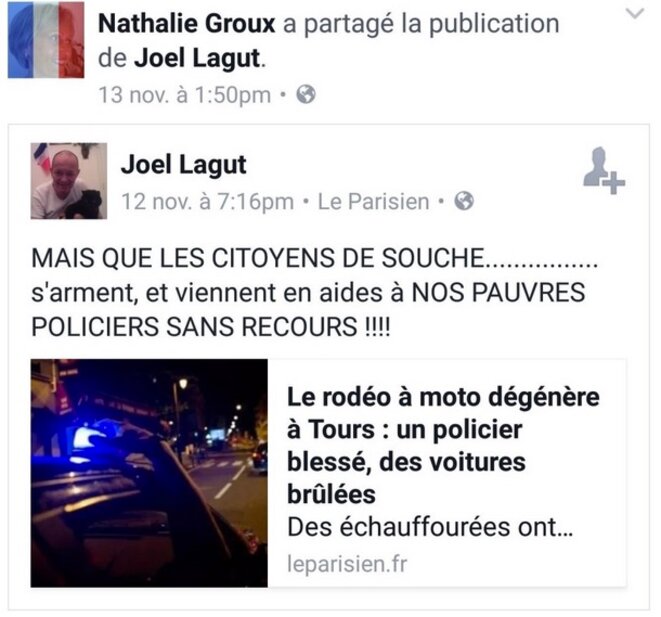
Task: Open Joel Lagut's profile from the shared post
Action: [x=183, y=164]
